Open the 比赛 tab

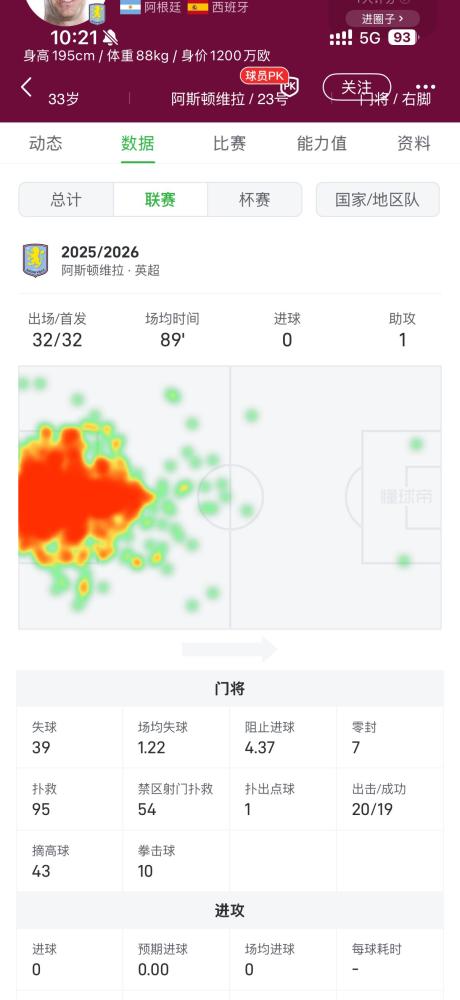tap(230, 143)
